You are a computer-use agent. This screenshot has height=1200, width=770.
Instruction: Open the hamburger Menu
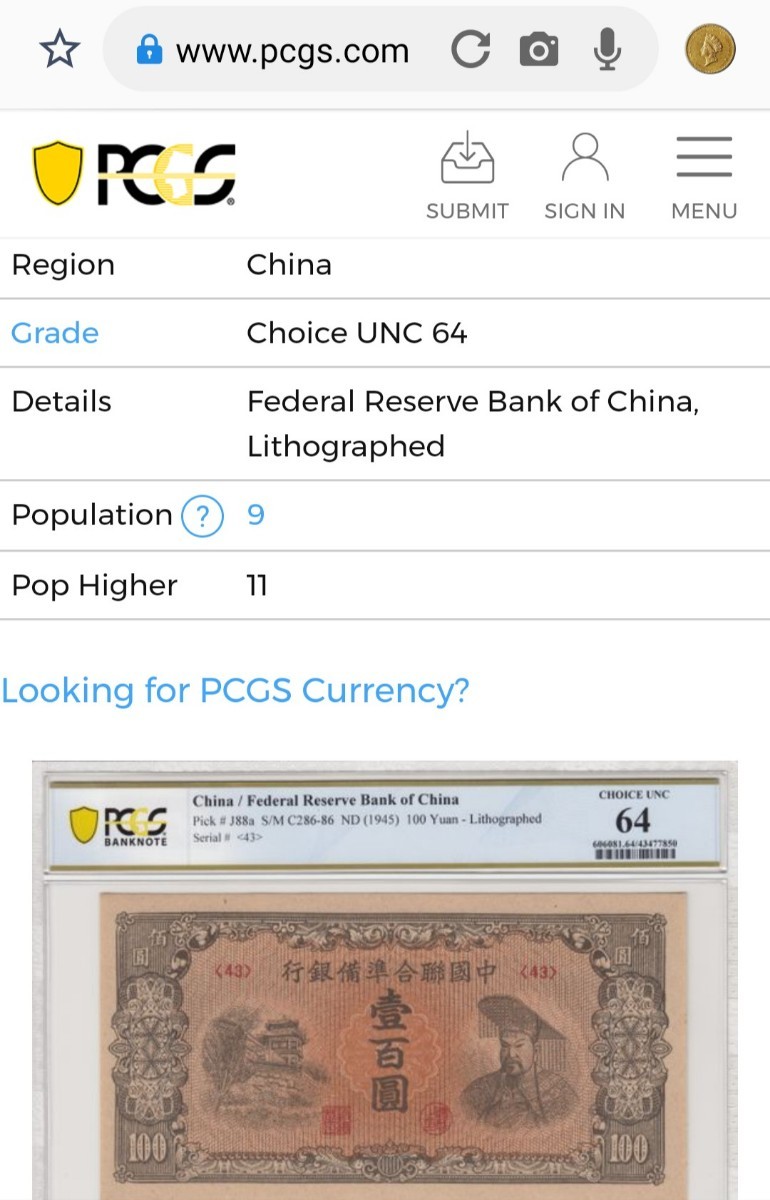704,175
